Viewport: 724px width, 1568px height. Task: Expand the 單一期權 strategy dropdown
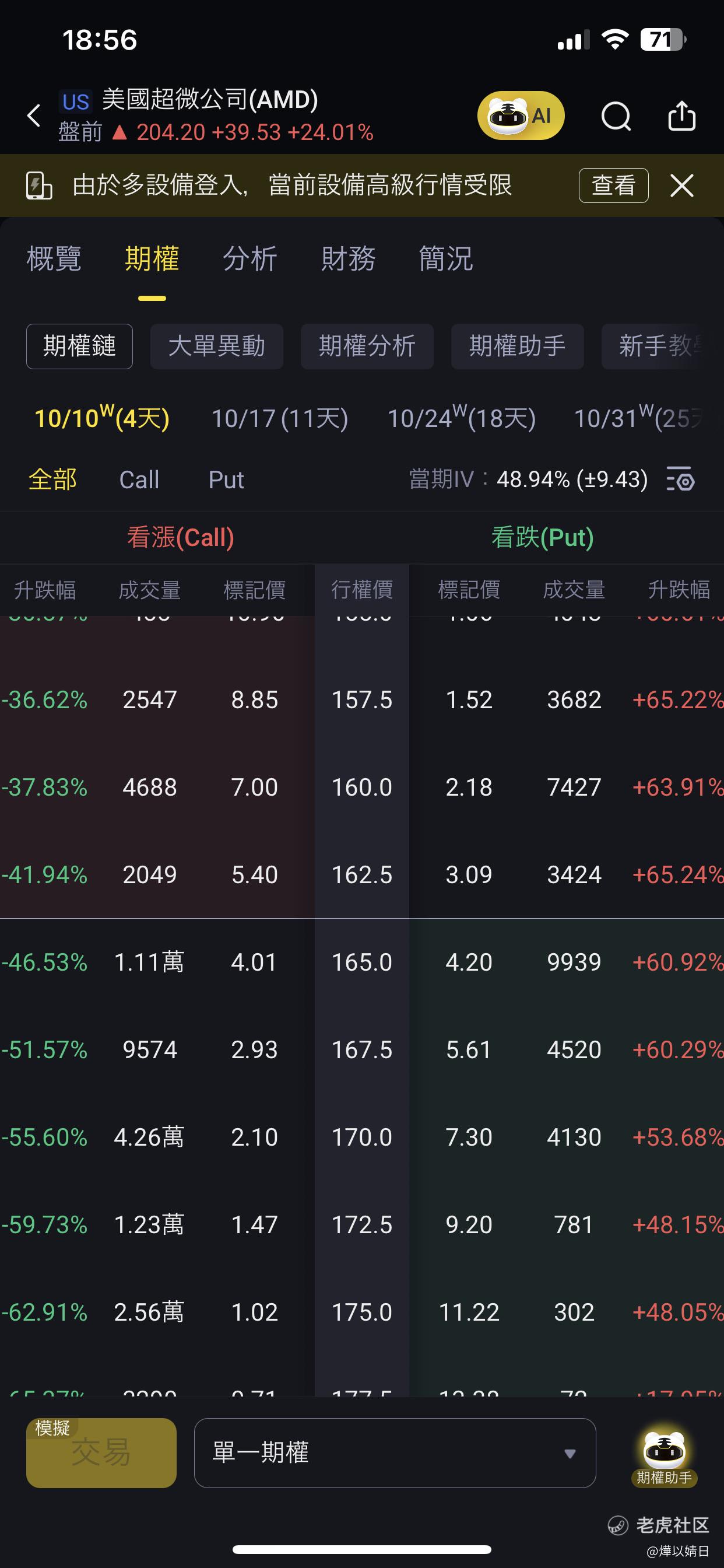click(395, 1453)
